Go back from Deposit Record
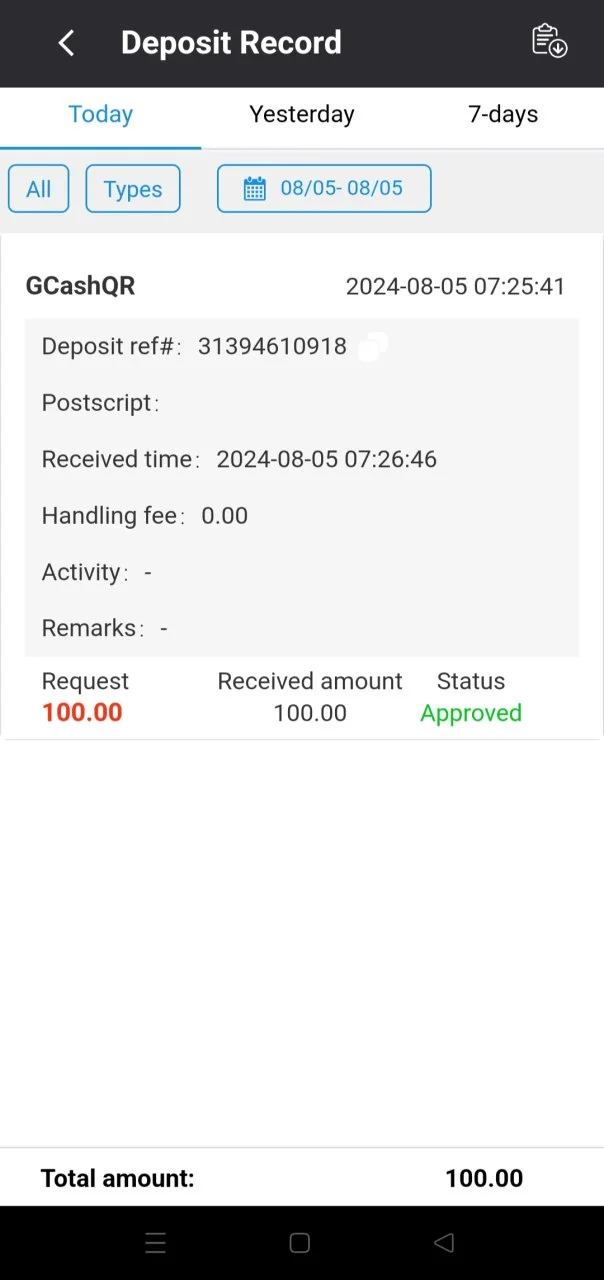 click(x=66, y=43)
